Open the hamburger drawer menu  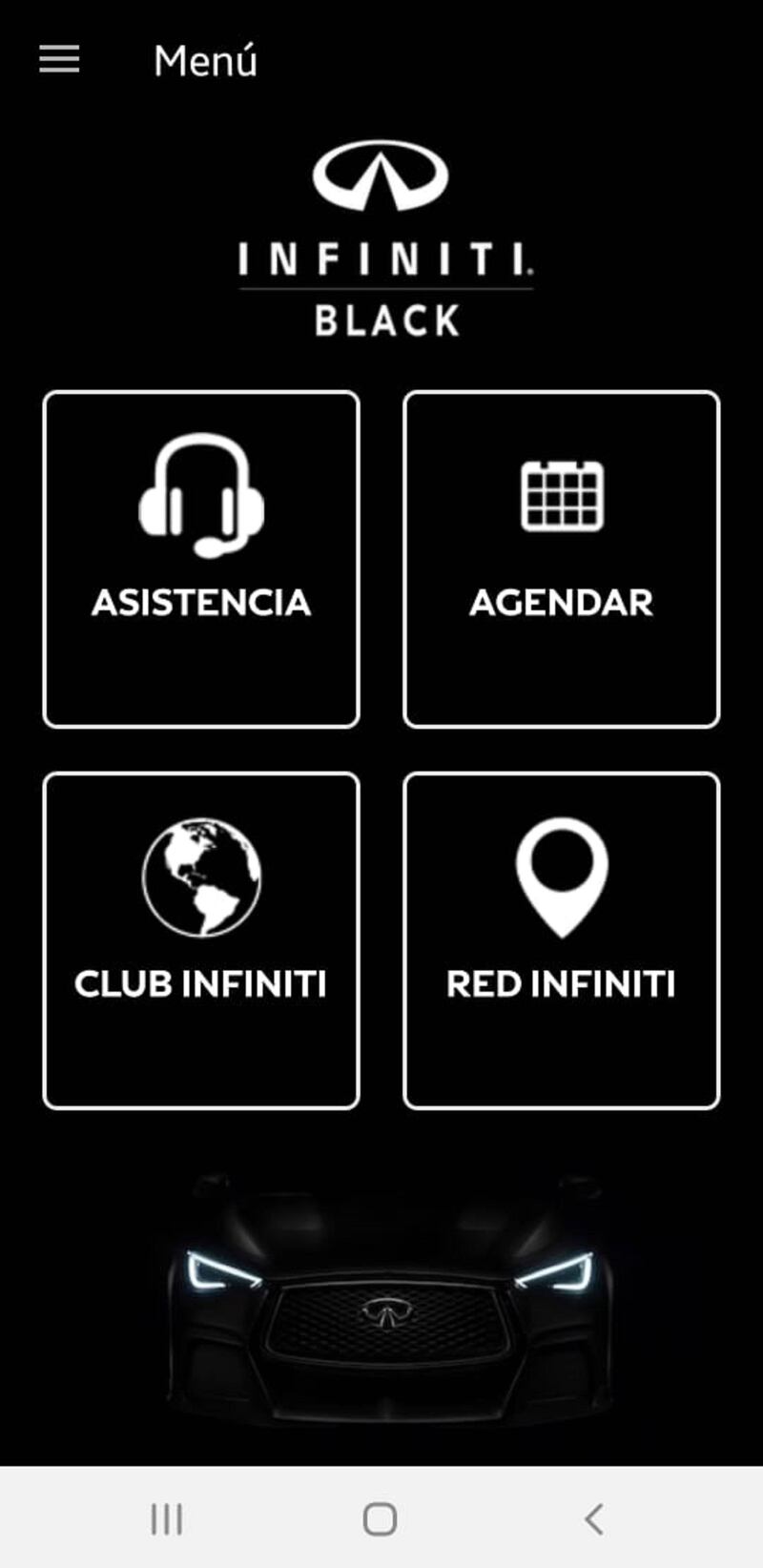[x=59, y=60]
